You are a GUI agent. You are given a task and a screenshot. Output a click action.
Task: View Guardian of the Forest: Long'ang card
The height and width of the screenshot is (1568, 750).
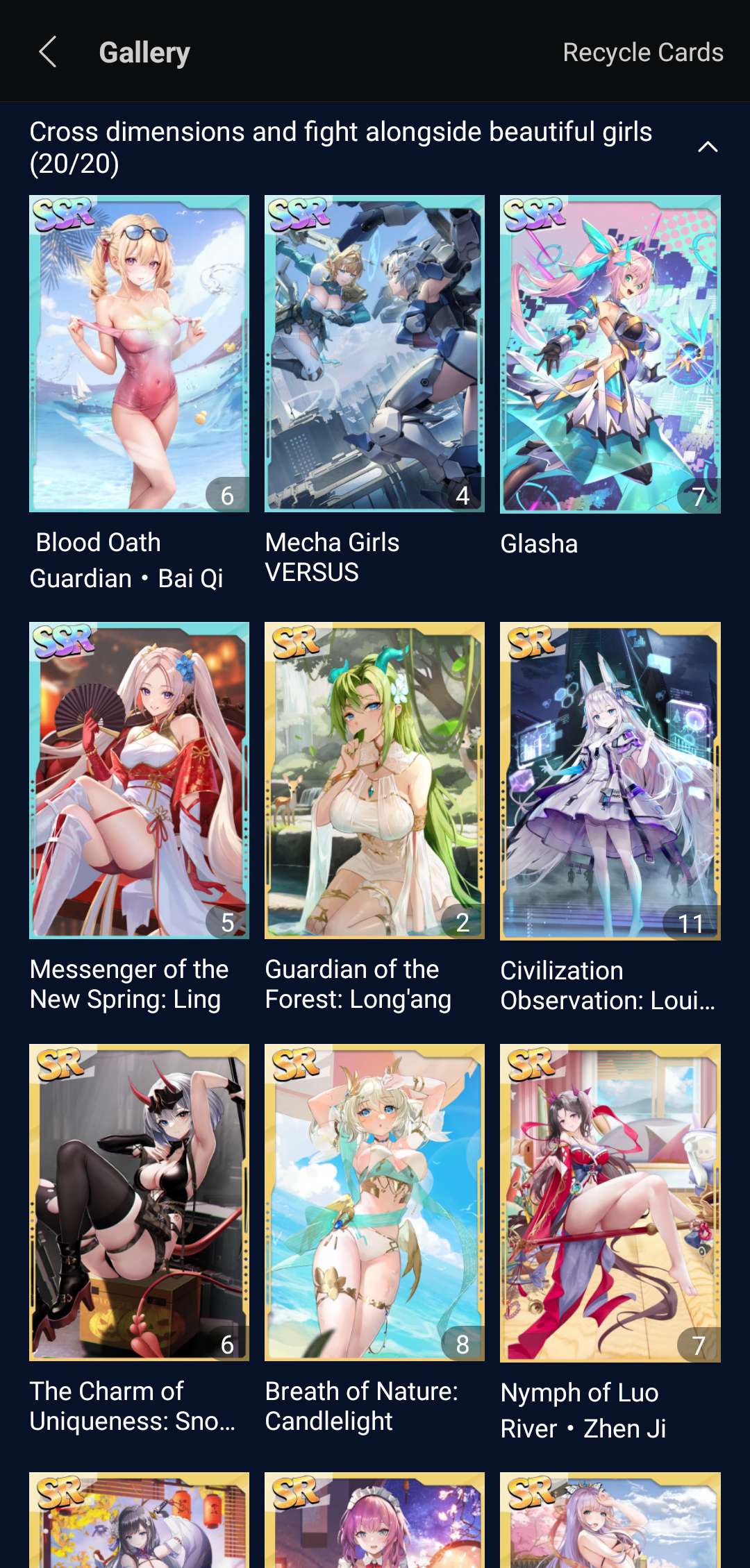(x=374, y=781)
